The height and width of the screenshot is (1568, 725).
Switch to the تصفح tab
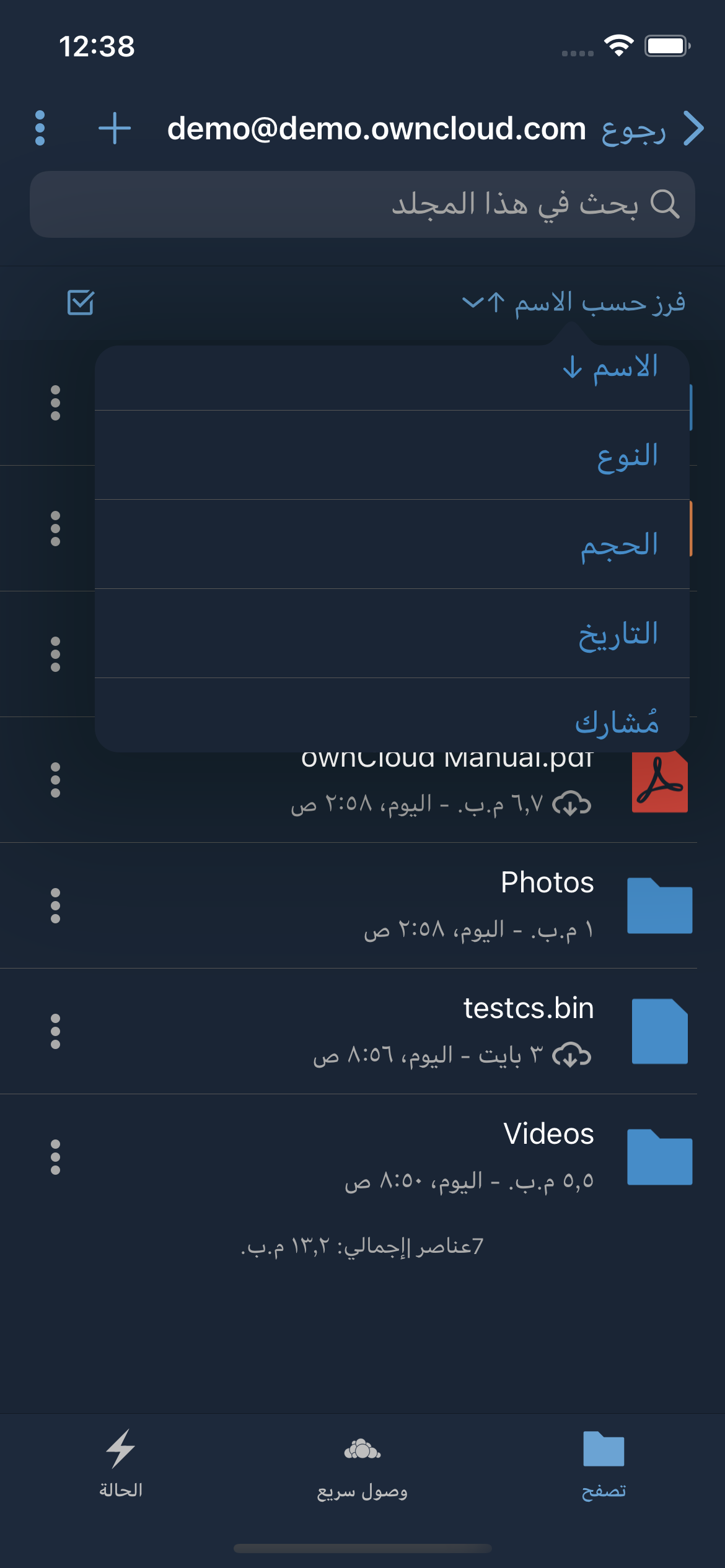[x=604, y=1463]
